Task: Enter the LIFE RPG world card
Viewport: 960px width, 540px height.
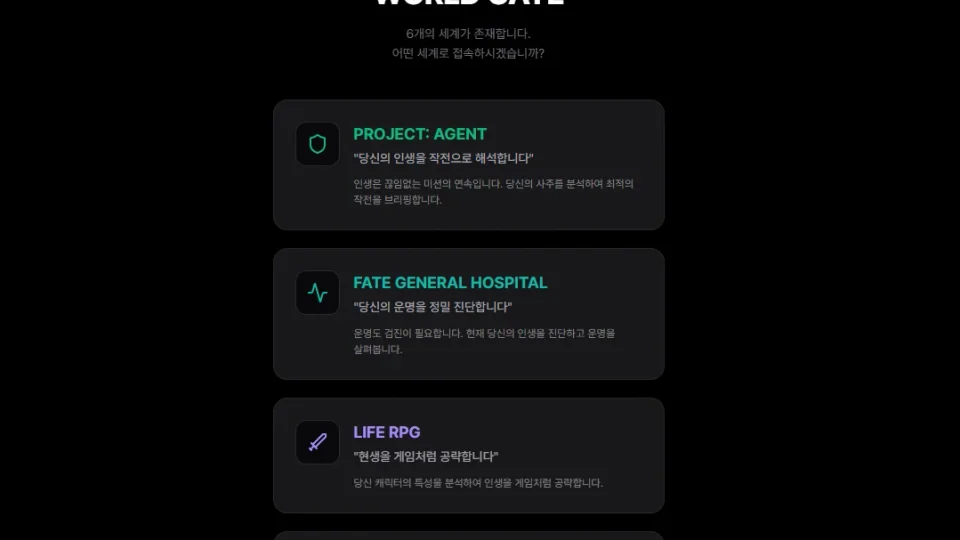Action: point(468,455)
